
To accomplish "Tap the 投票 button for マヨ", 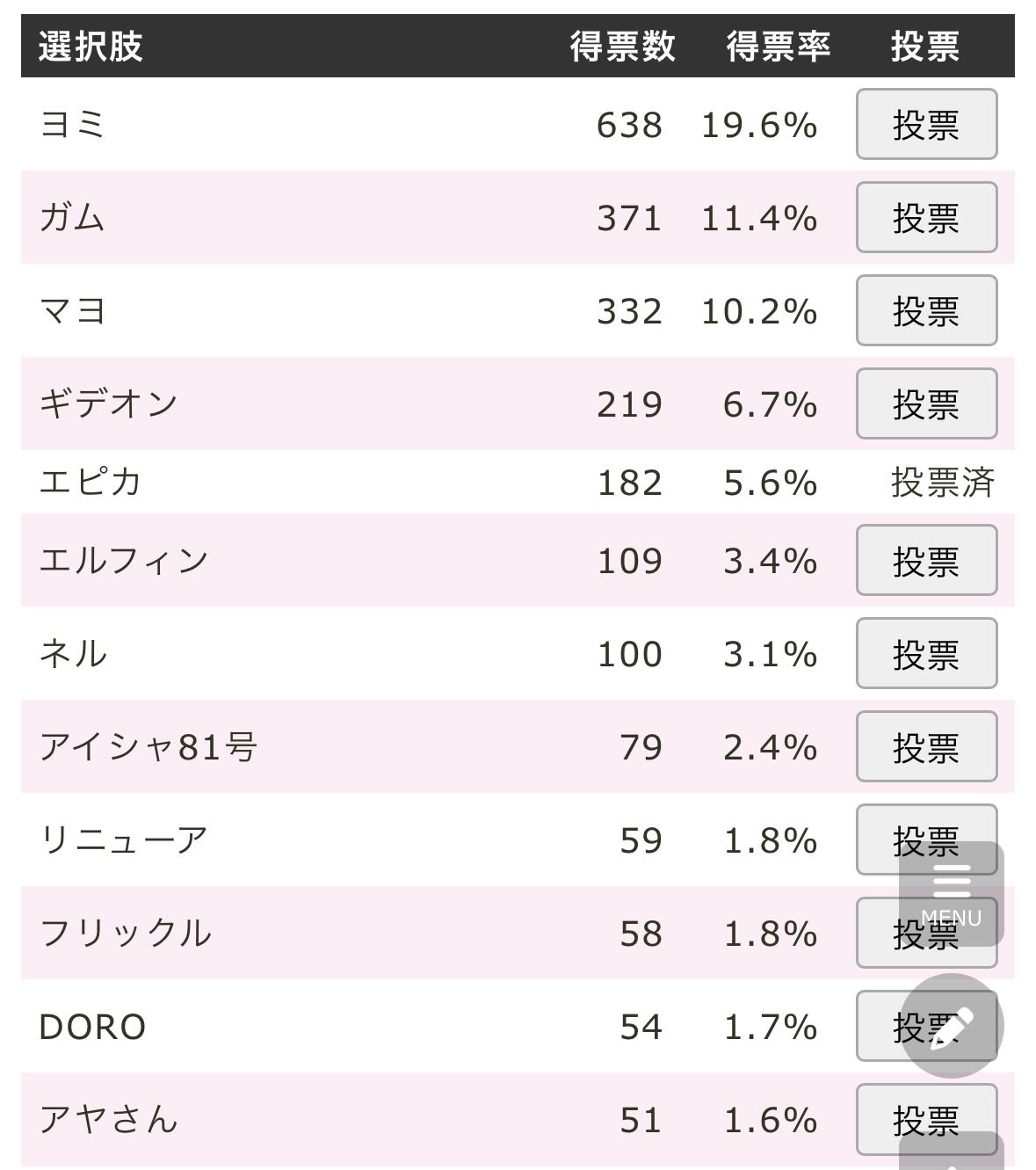I will (926, 310).
